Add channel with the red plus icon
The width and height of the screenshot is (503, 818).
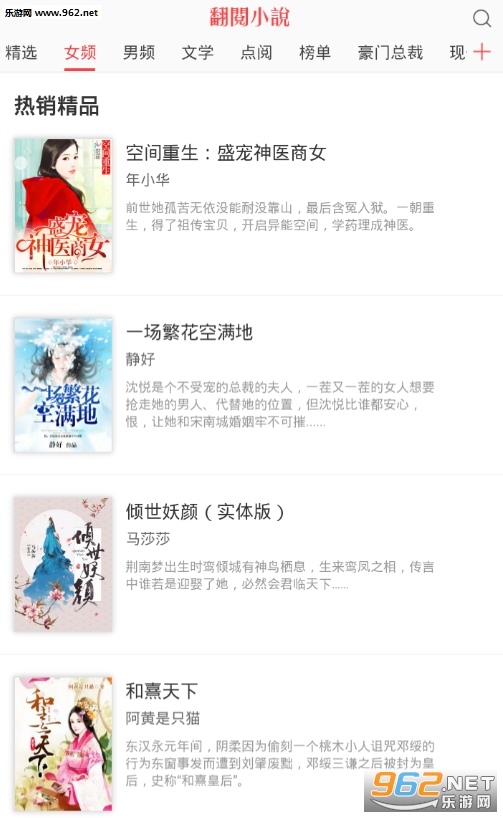tap(482, 52)
